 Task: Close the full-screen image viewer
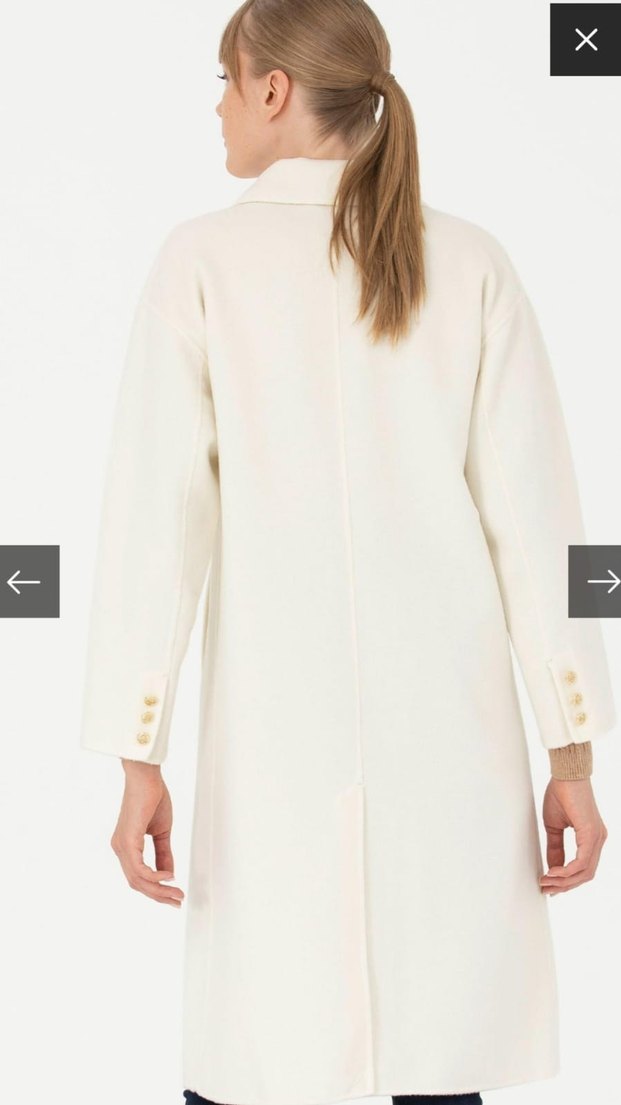click(585, 40)
